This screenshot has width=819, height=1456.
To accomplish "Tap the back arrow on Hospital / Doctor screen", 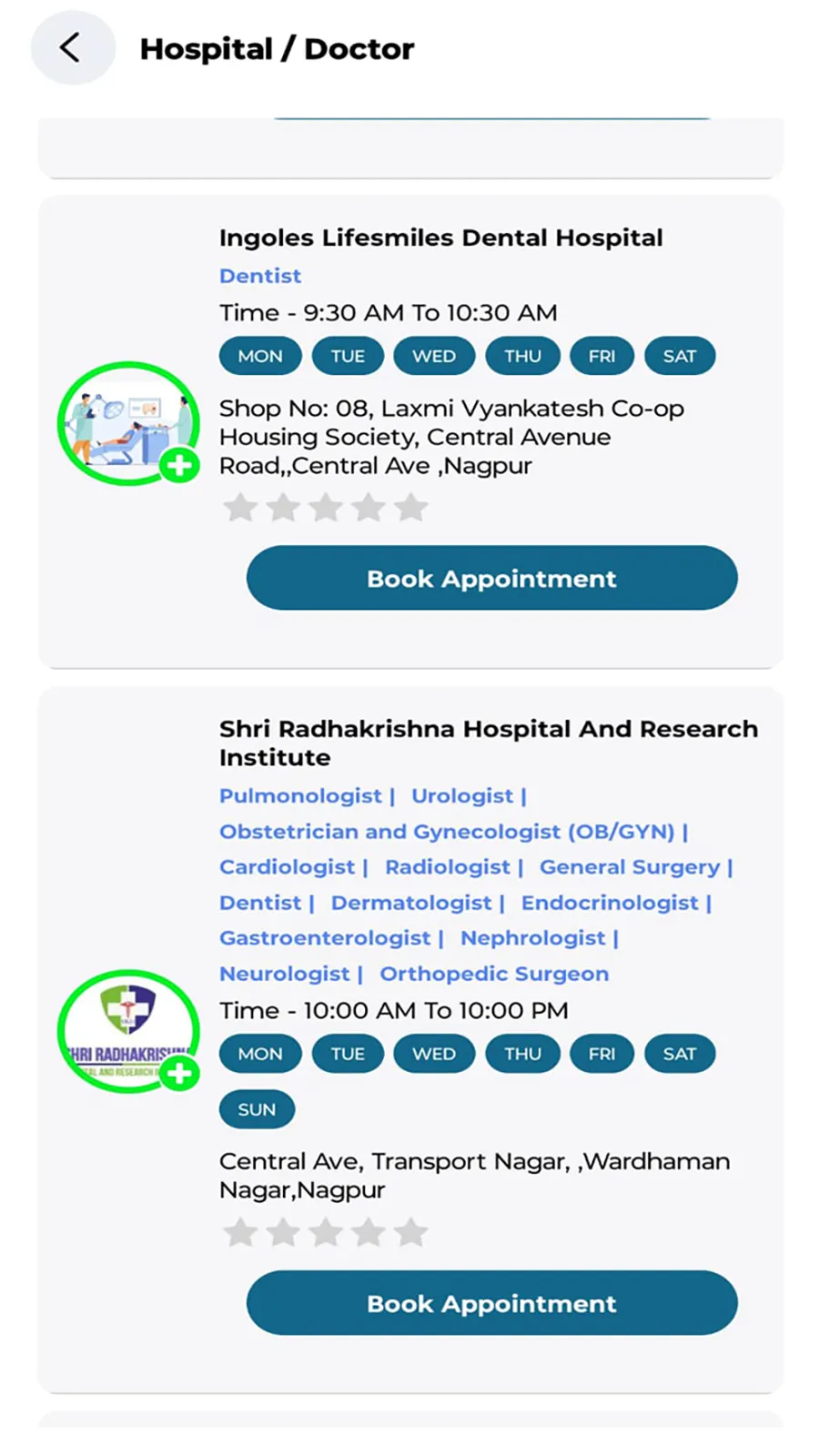I will [x=72, y=47].
